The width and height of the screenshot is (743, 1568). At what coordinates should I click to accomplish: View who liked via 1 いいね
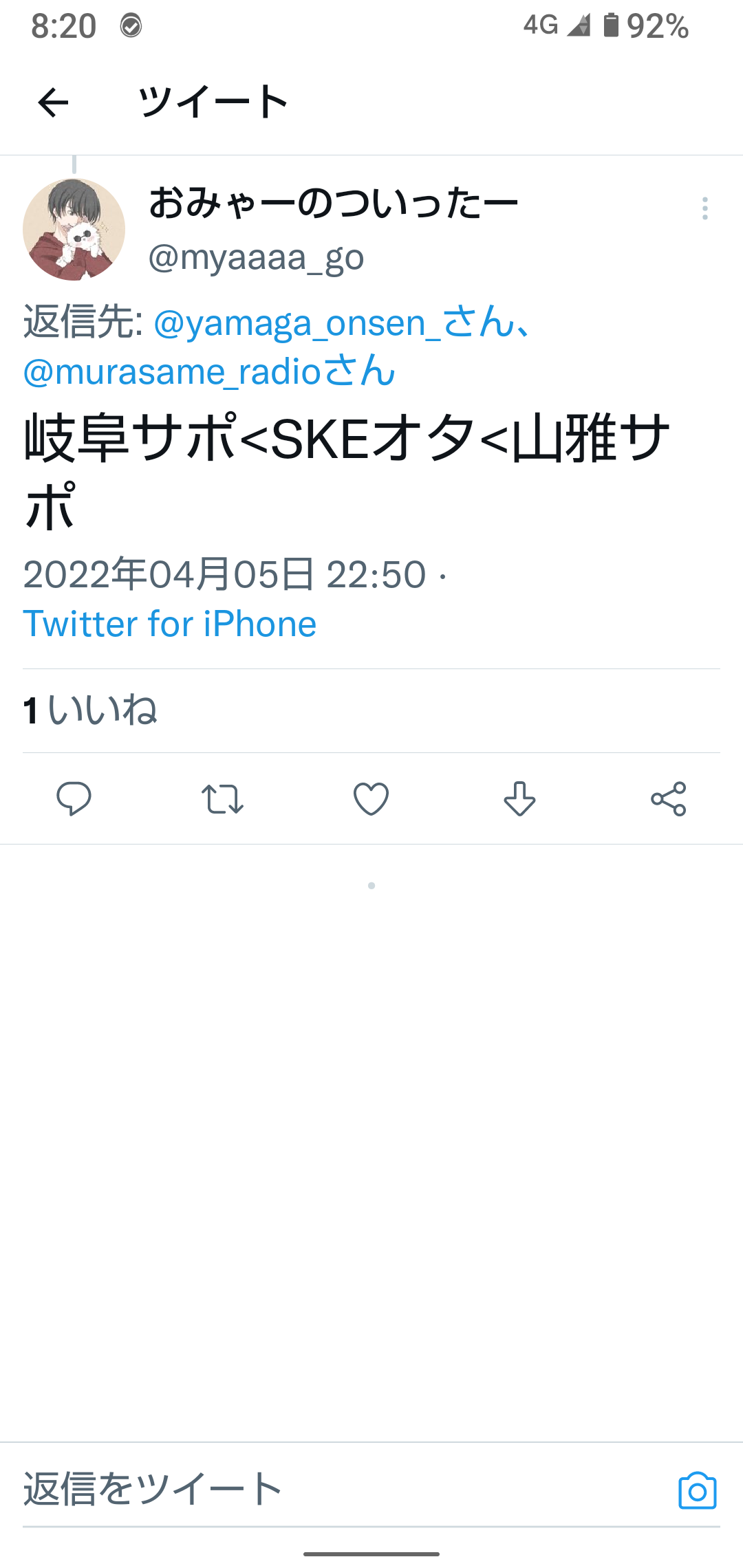[x=90, y=710]
